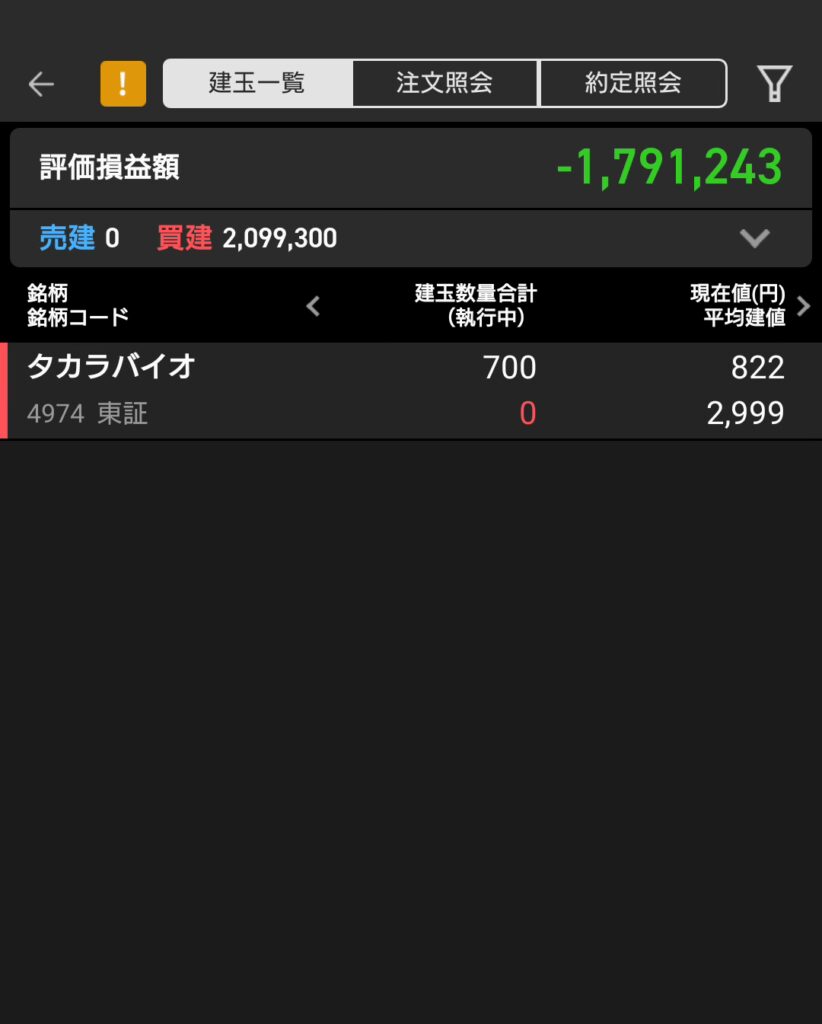This screenshot has height=1024, width=822.
Task: Select the 建玉一覧 tab
Action: pyautogui.click(x=257, y=83)
